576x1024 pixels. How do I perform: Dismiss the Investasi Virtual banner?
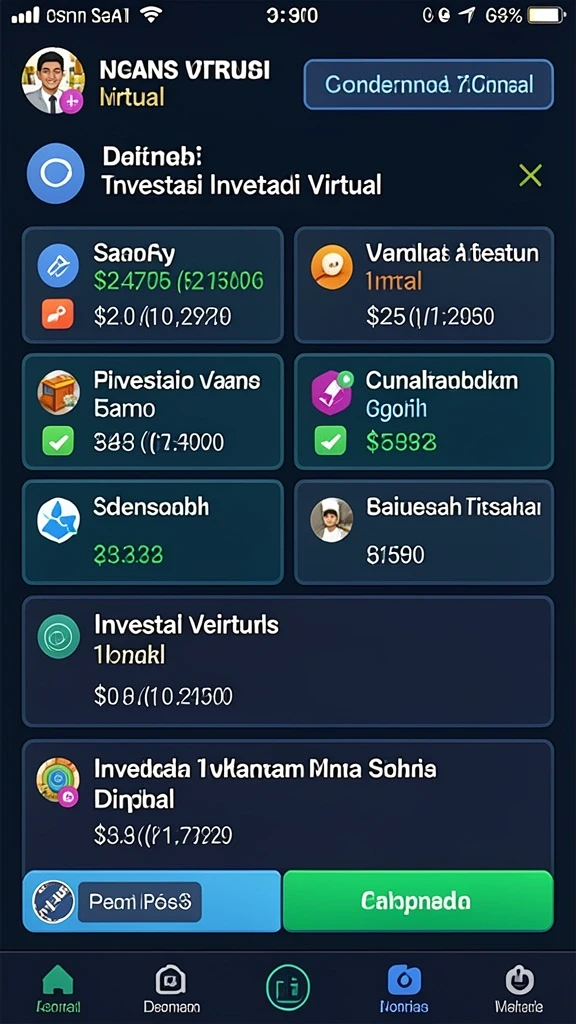[x=530, y=176]
